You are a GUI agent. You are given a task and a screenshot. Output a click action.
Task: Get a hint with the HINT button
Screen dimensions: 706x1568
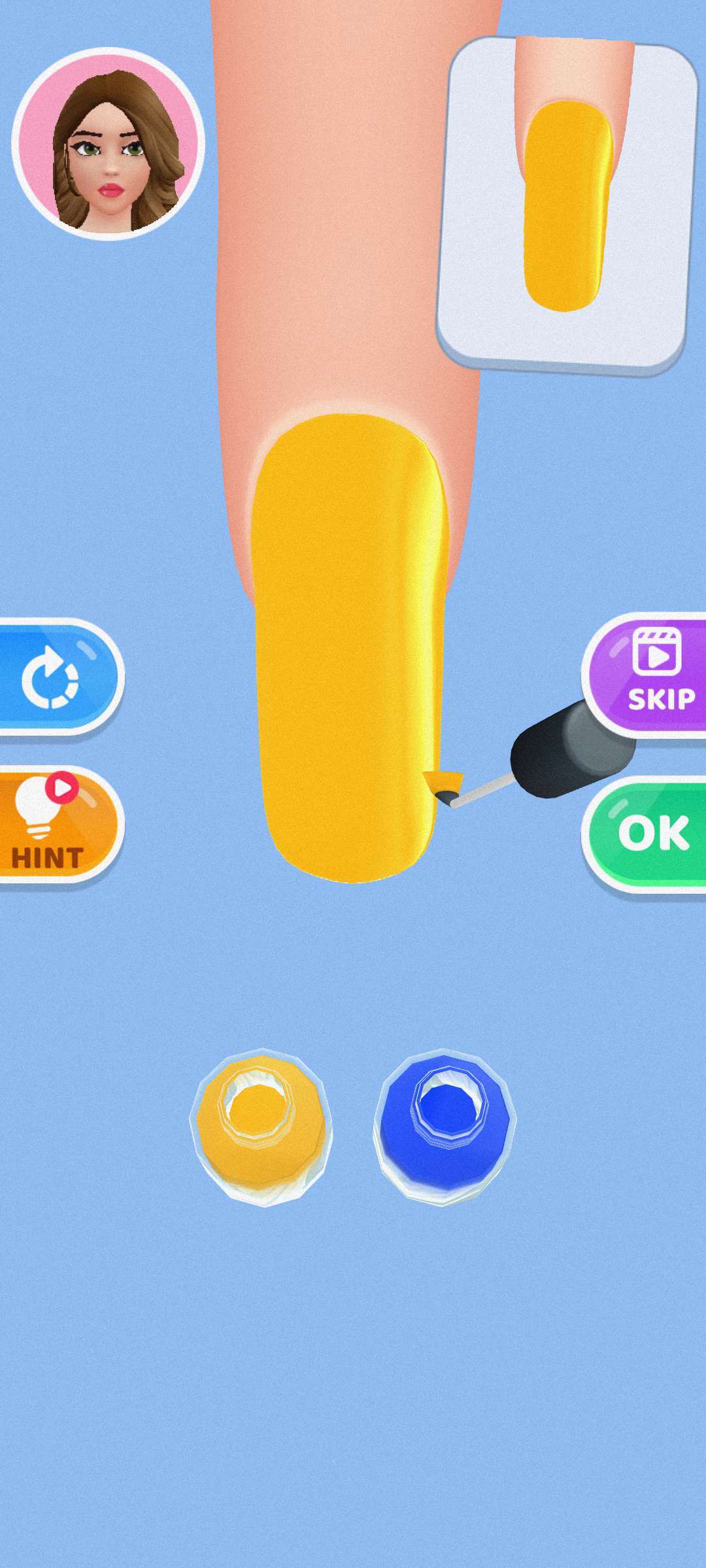[x=54, y=825]
